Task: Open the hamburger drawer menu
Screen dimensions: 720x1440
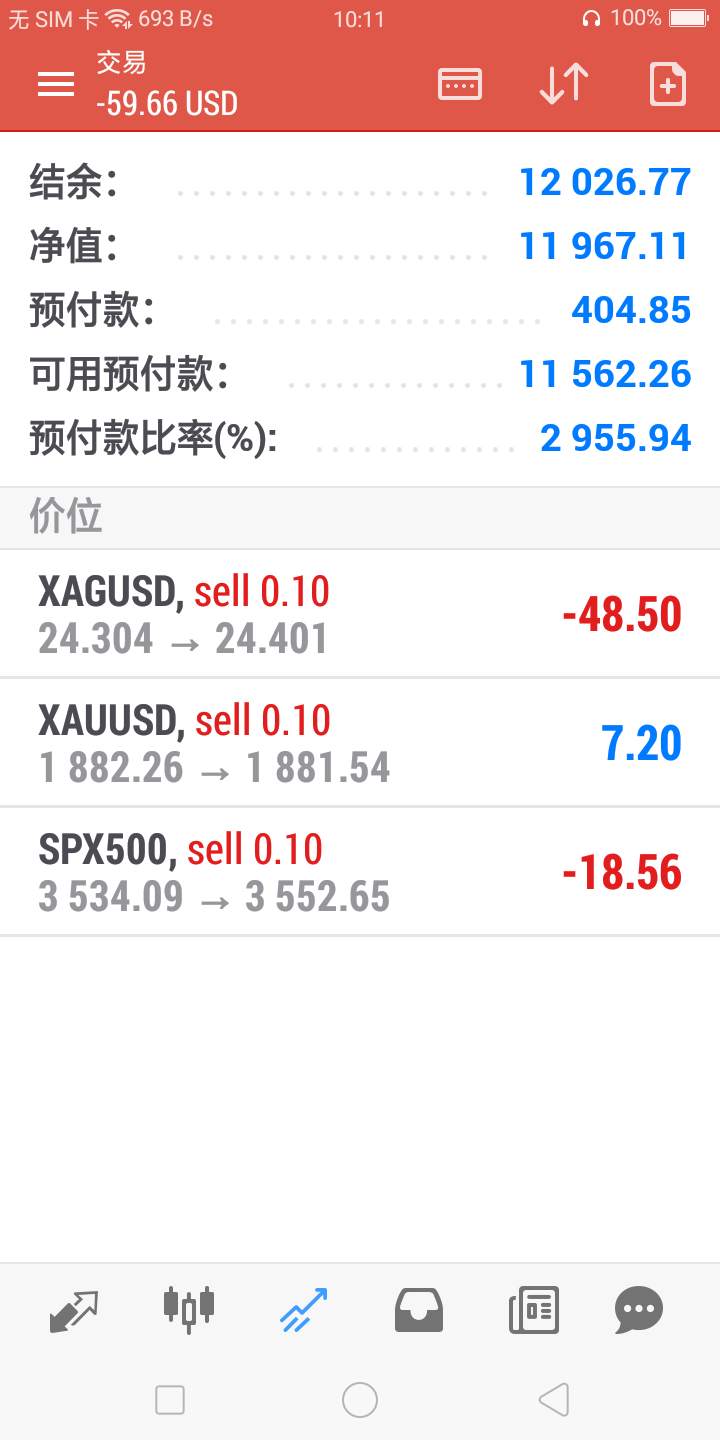Action: point(56,85)
